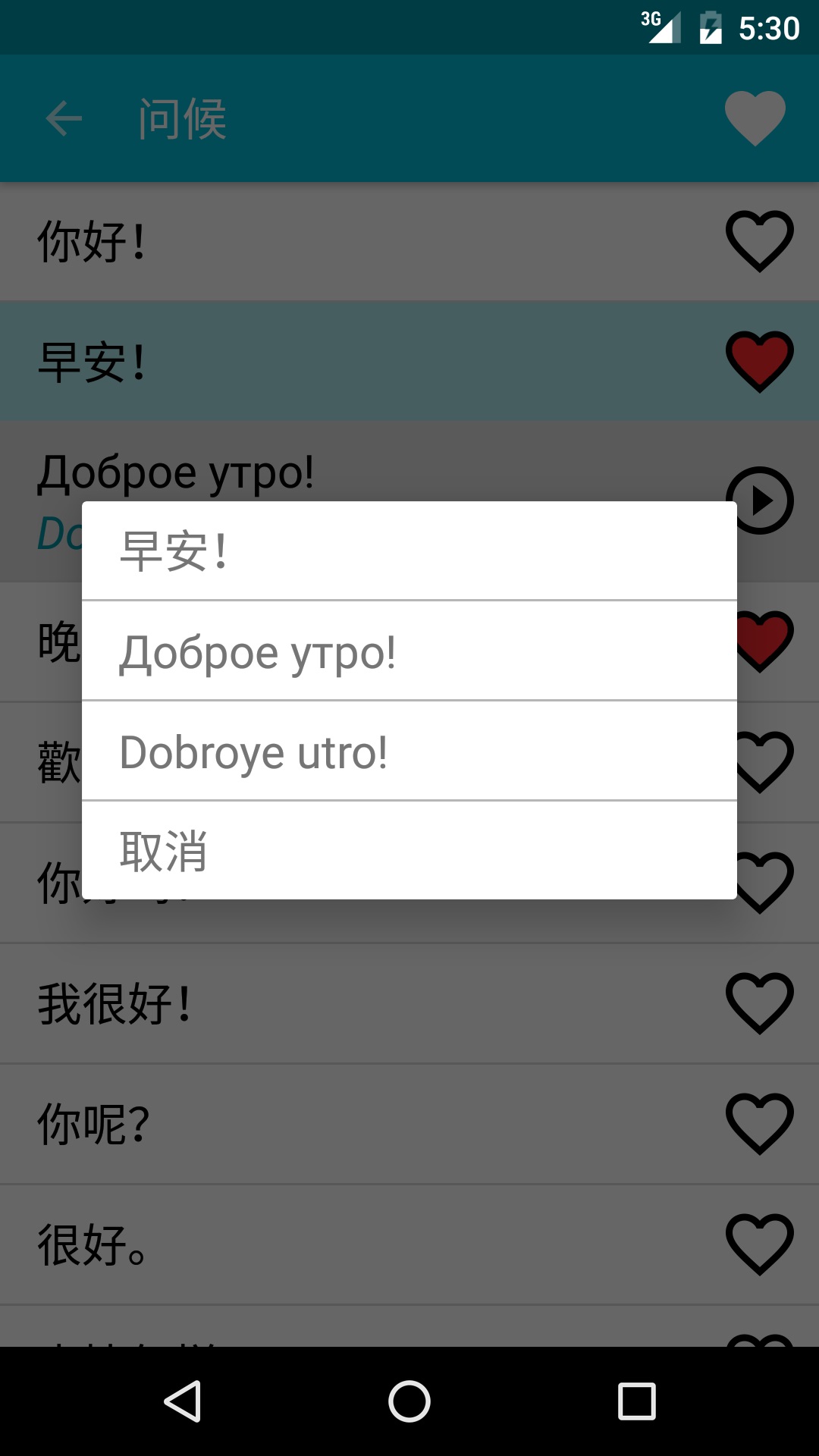Open the phrase 很好。

341,1244
